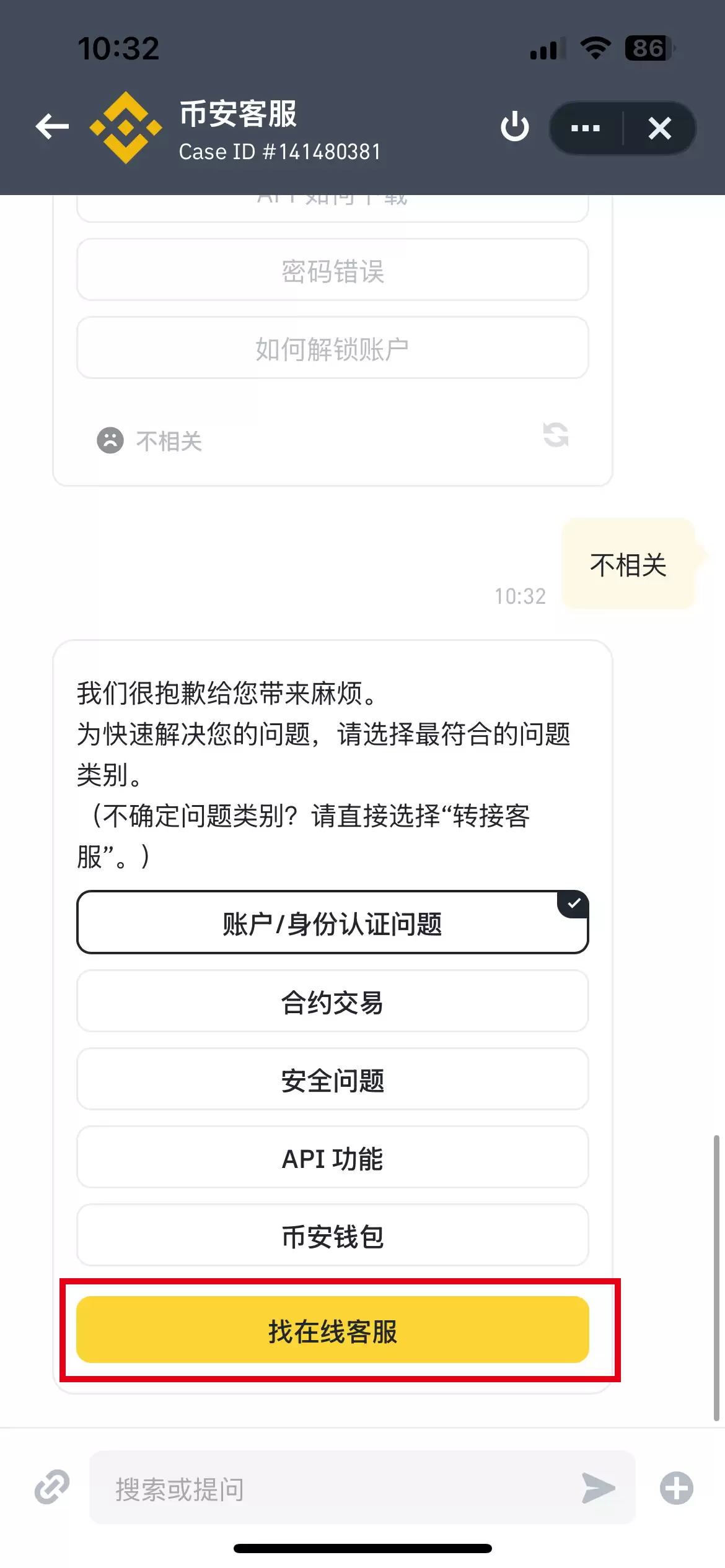The image size is (725, 1568).
Task: Choose the 如何解锁账户 suggestion
Action: pos(332,348)
